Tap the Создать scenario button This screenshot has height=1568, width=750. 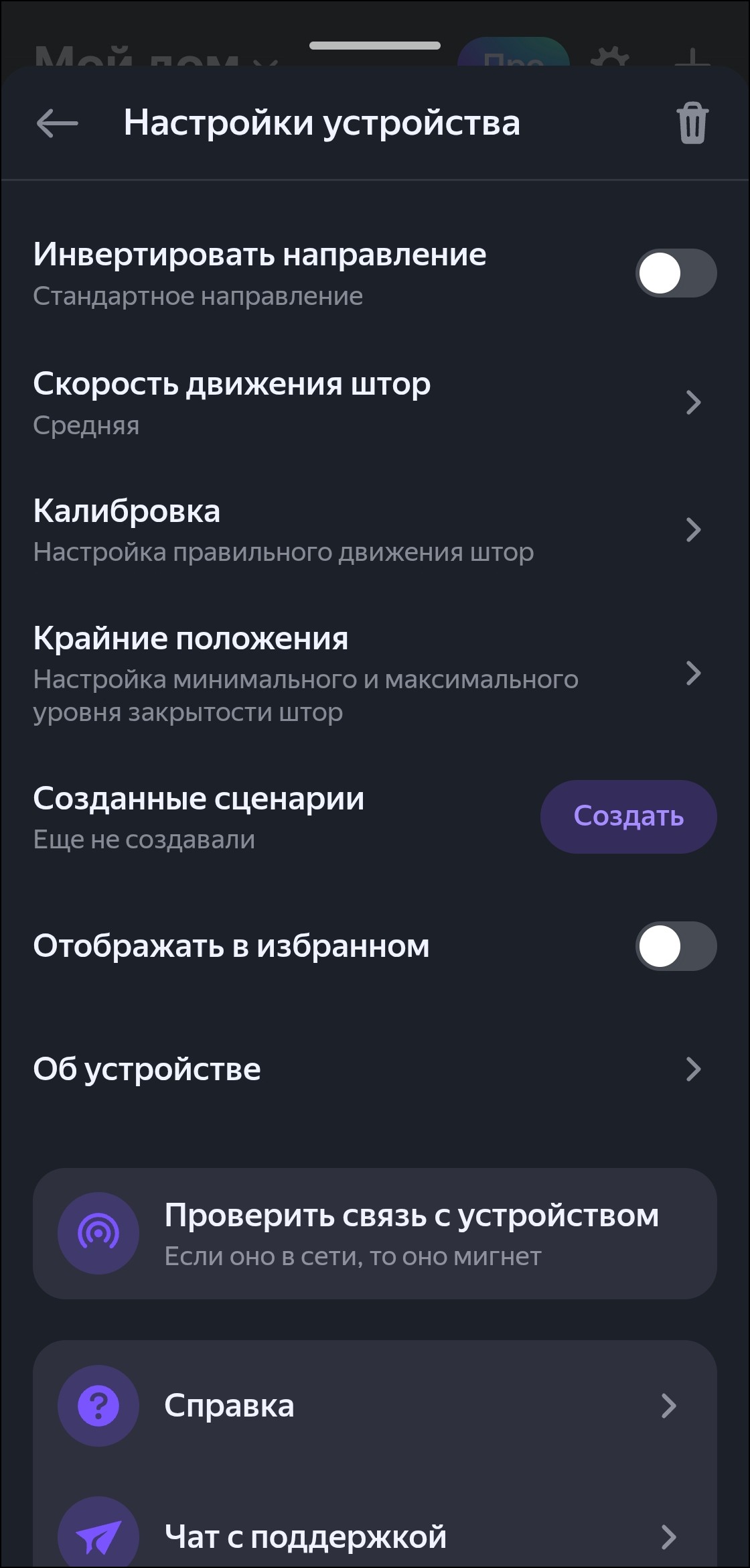(628, 816)
